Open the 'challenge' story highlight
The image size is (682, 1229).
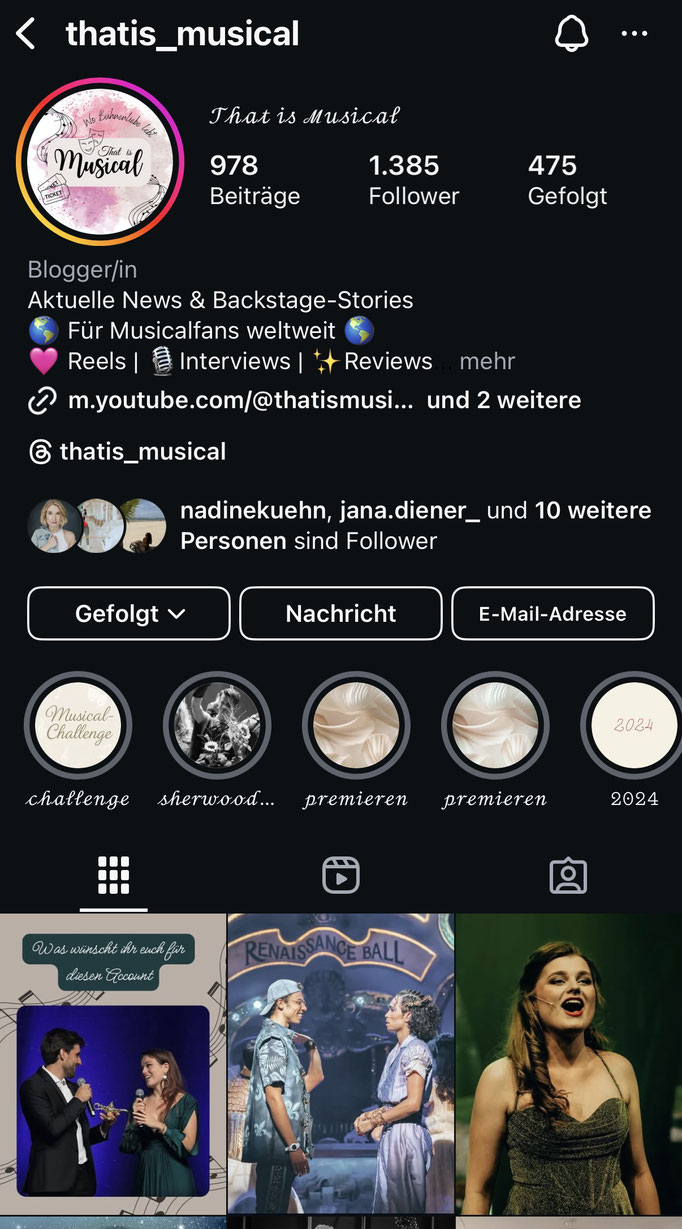(78, 725)
